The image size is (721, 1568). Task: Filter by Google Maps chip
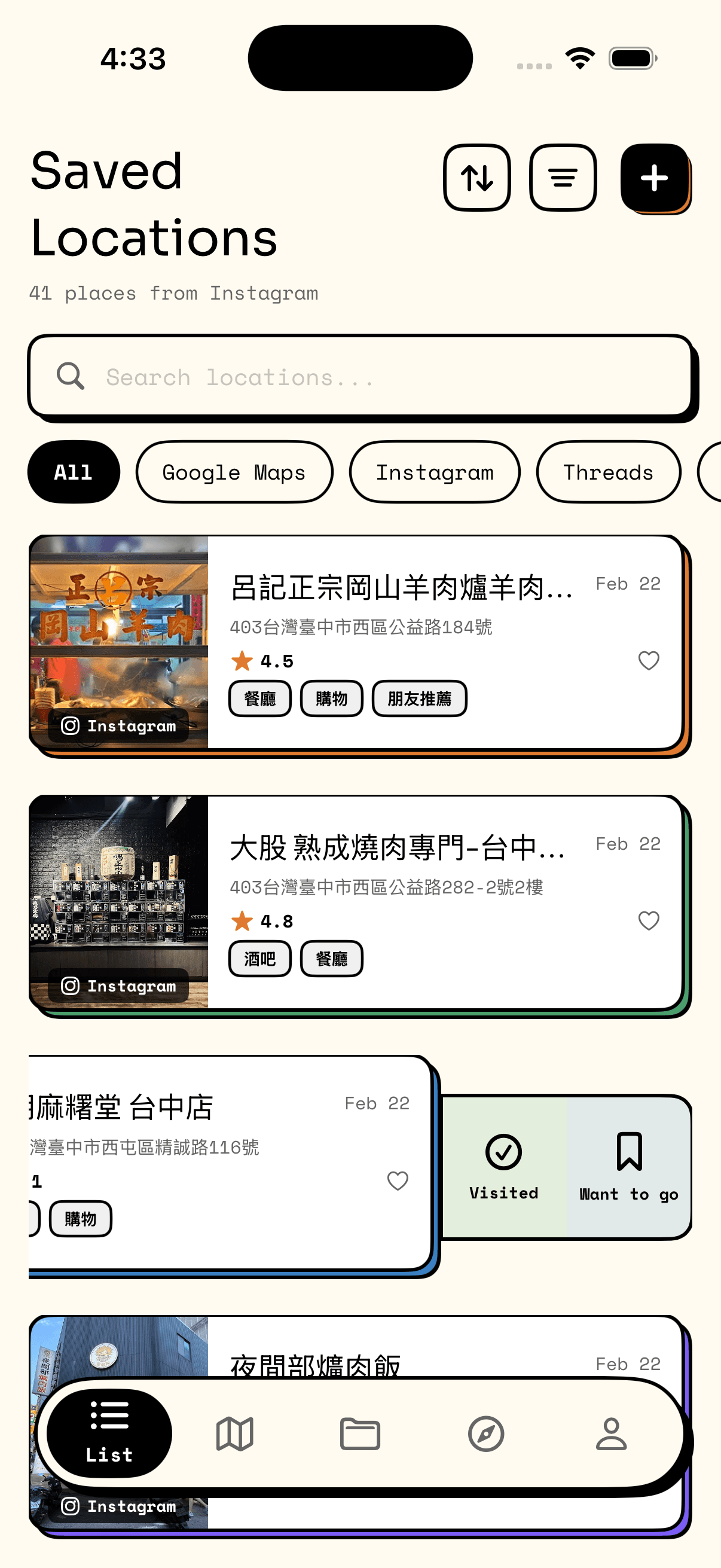coord(234,472)
